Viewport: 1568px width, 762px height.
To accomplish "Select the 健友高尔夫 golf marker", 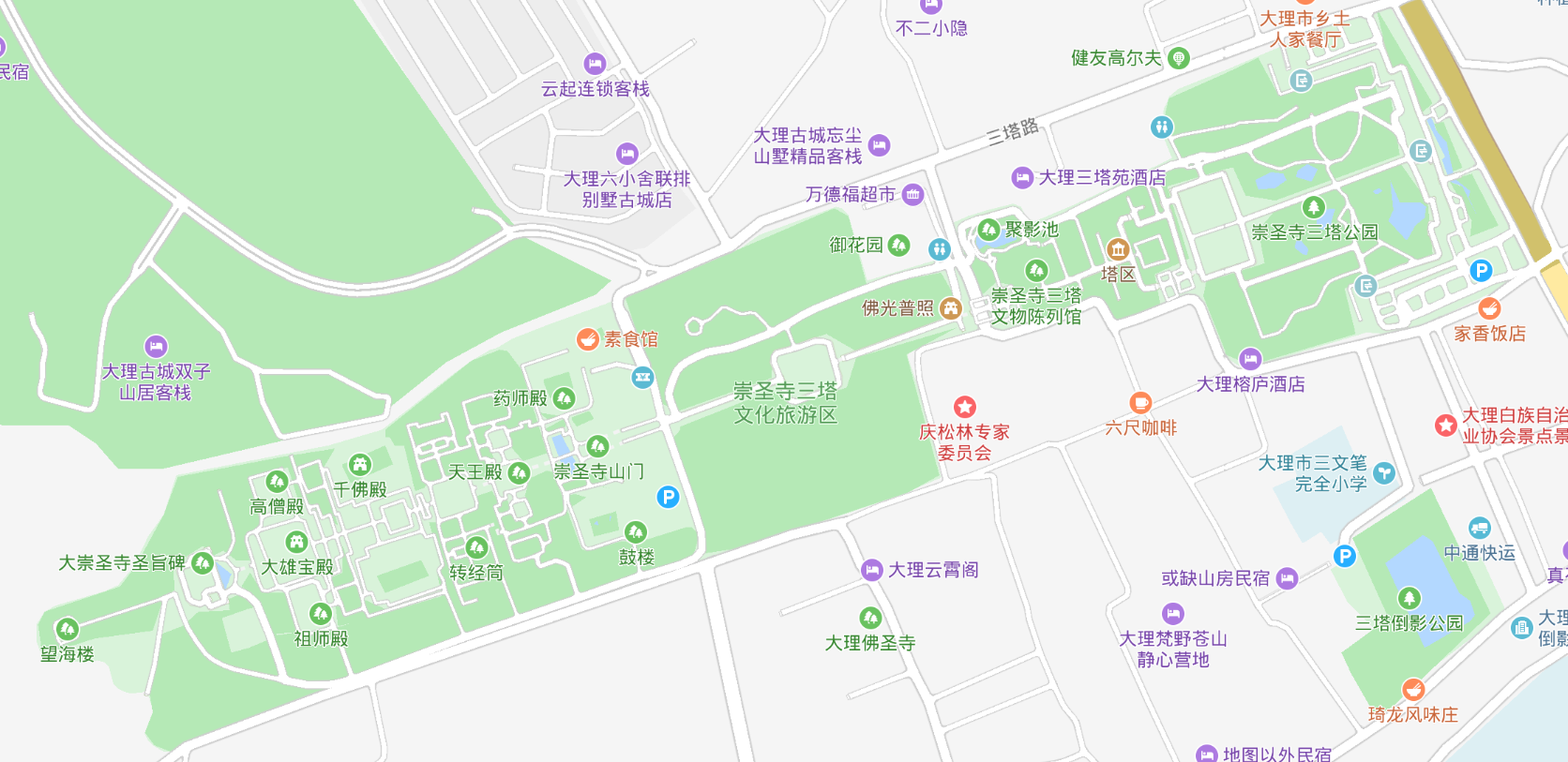I will [1178, 58].
